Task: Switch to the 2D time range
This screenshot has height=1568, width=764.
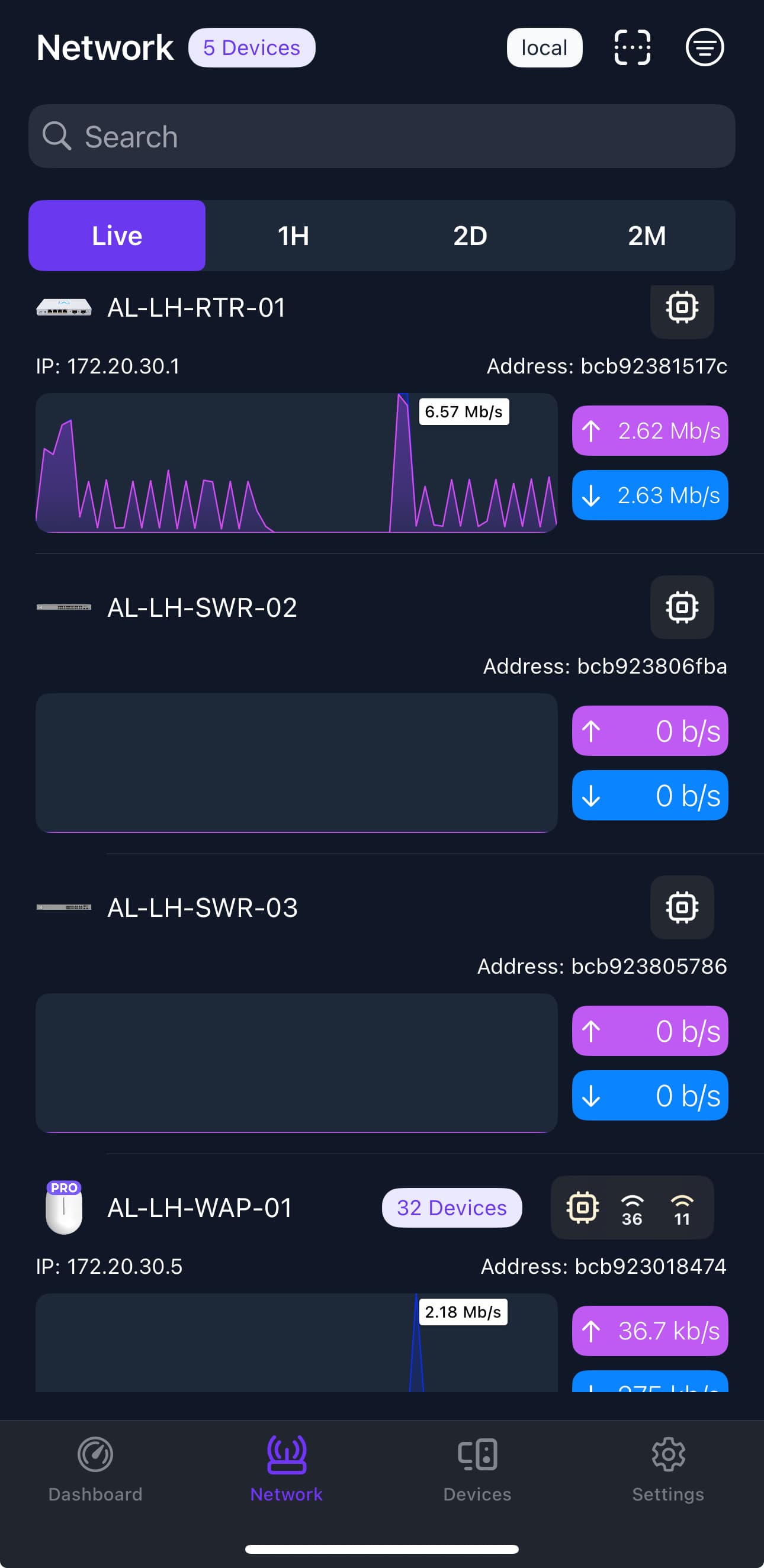Action: (470, 236)
